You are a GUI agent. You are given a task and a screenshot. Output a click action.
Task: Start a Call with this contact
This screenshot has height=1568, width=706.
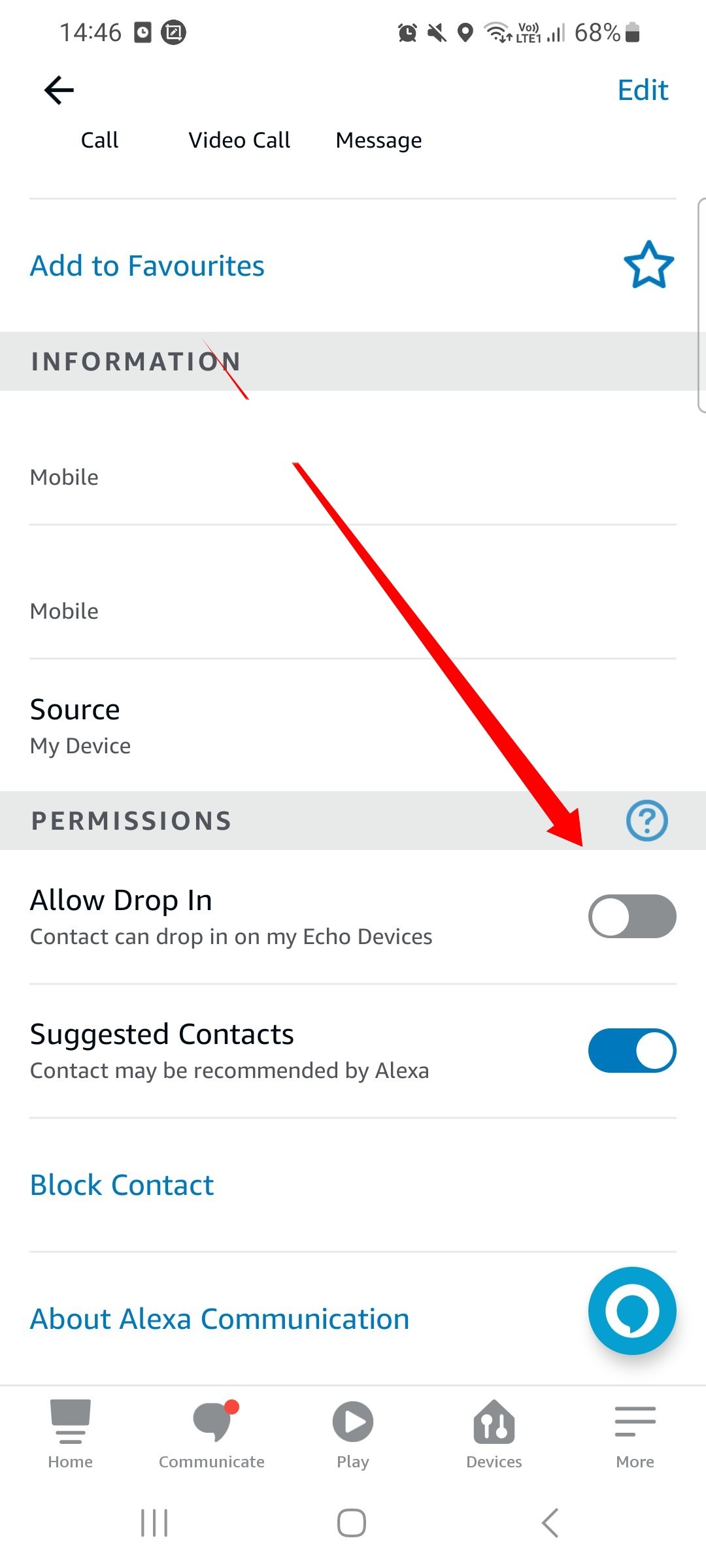coord(99,140)
